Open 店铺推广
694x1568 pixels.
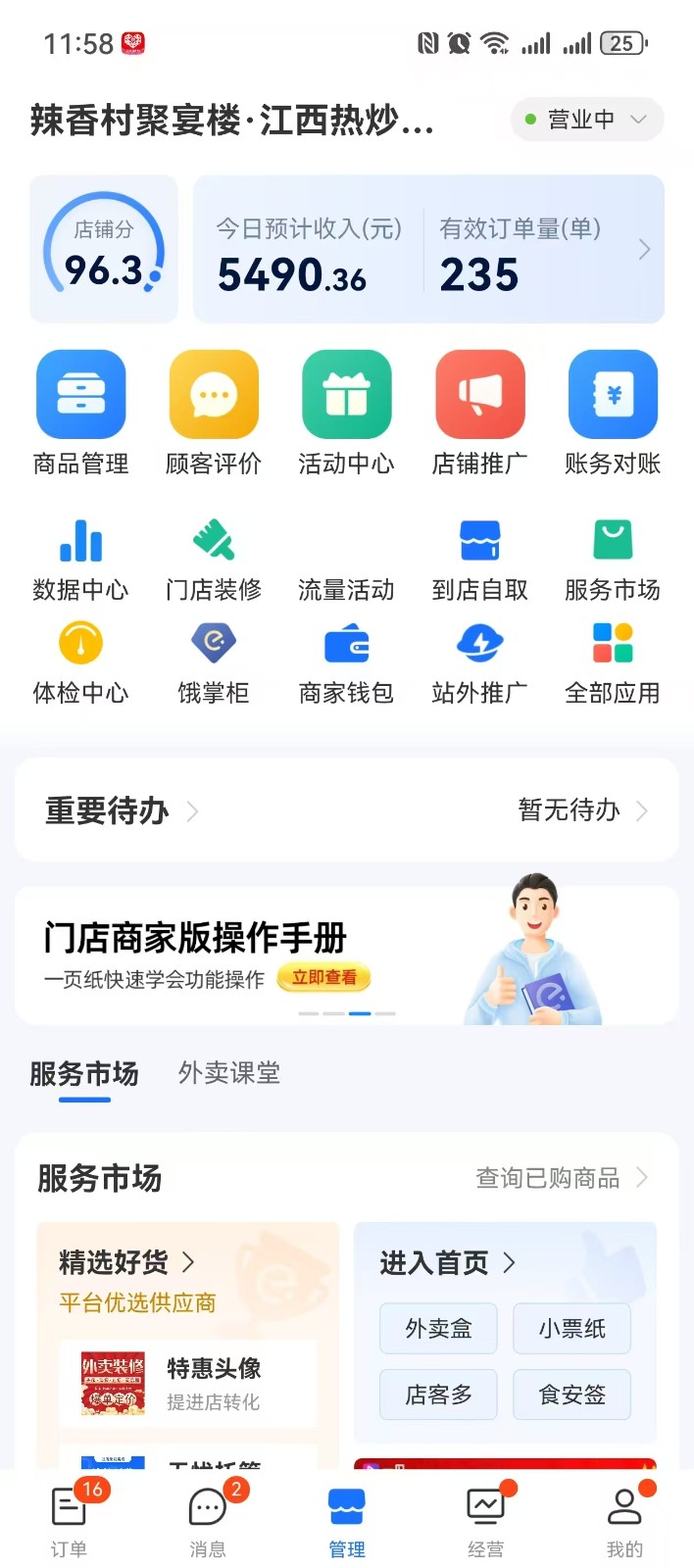[x=480, y=413]
